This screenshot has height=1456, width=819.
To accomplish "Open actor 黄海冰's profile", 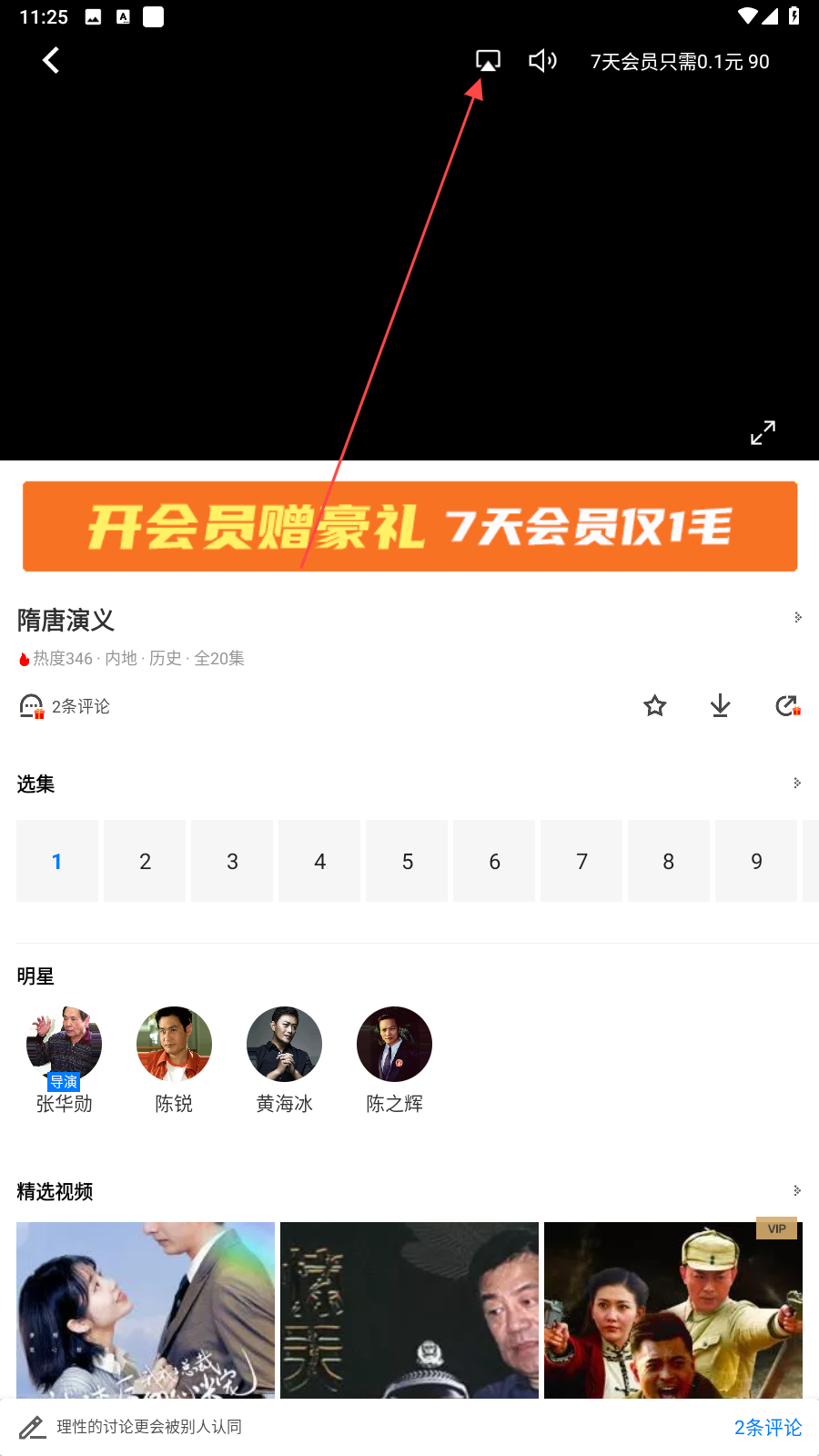I will 284,1060.
